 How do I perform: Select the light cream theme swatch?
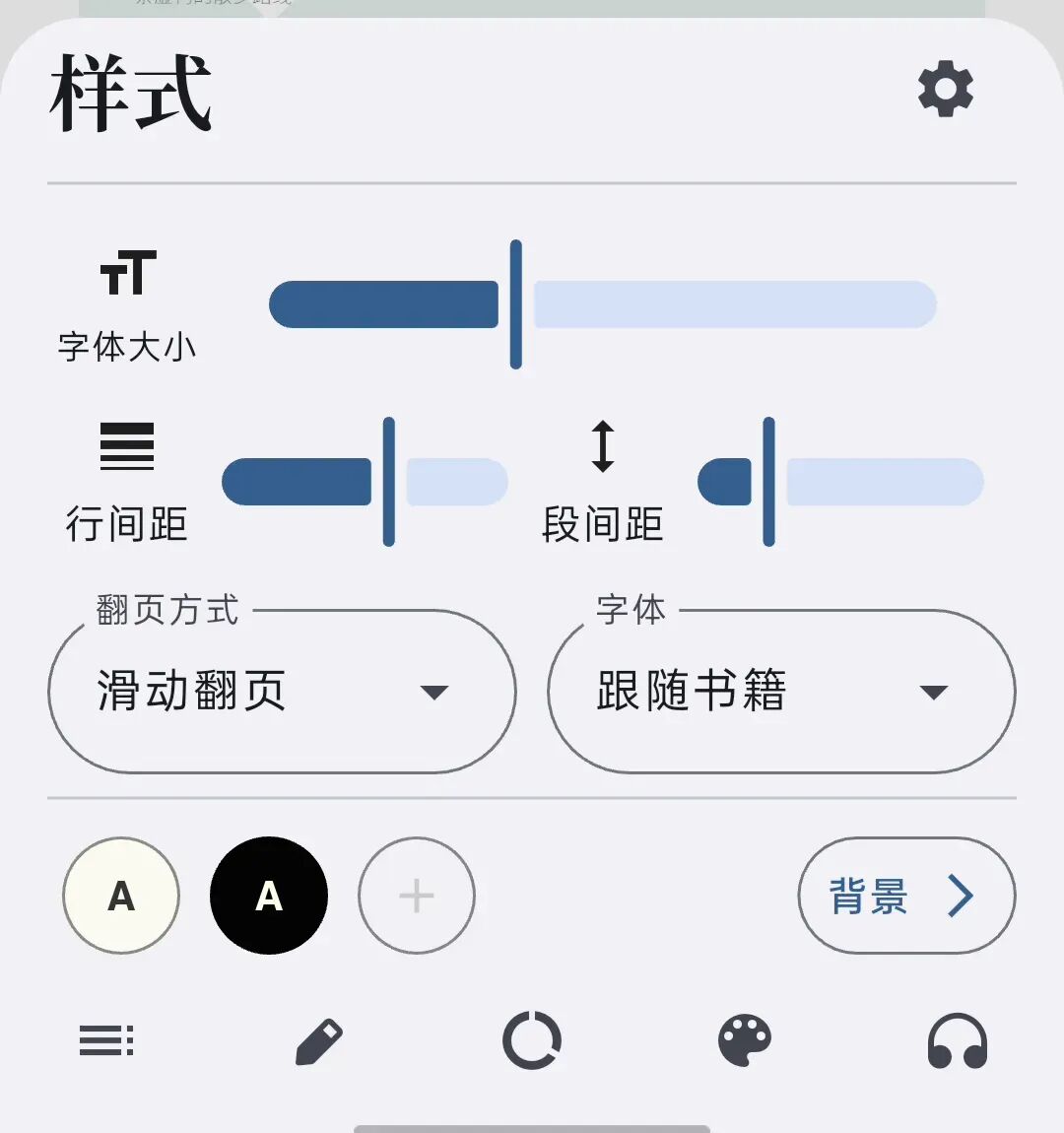tap(121, 896)
